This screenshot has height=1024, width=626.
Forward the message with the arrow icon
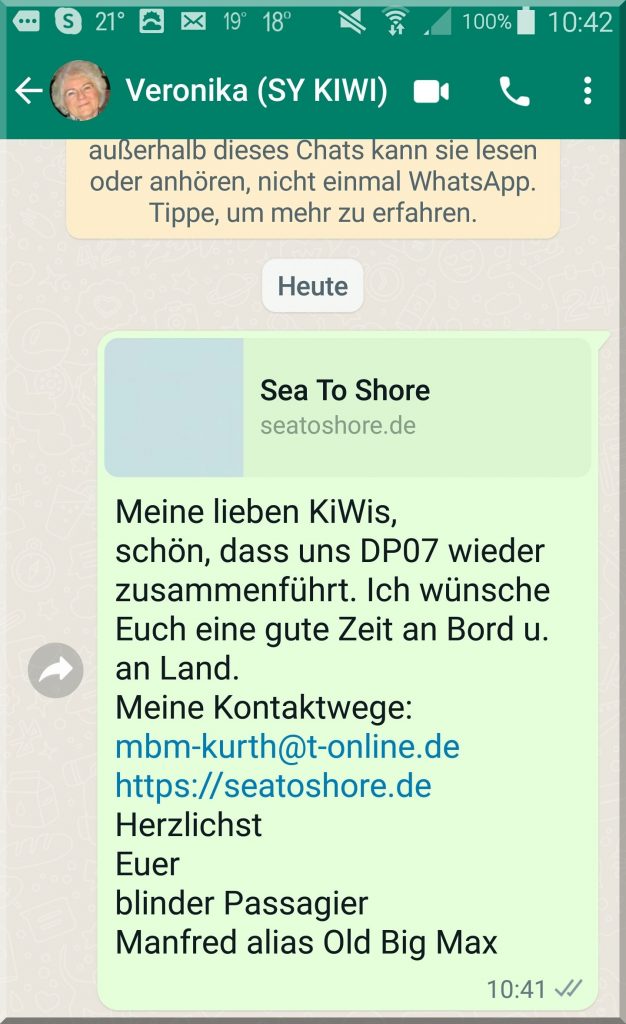[55, 670]
